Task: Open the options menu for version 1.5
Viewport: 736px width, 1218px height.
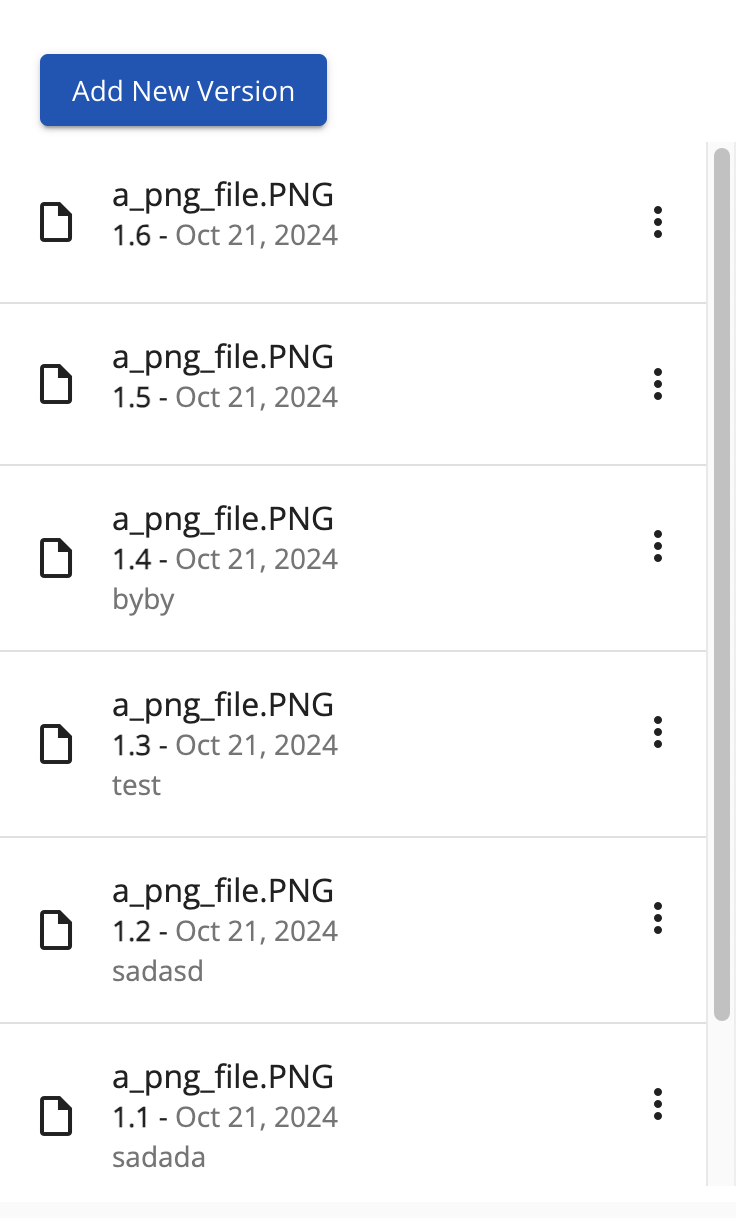Action: 657,384
